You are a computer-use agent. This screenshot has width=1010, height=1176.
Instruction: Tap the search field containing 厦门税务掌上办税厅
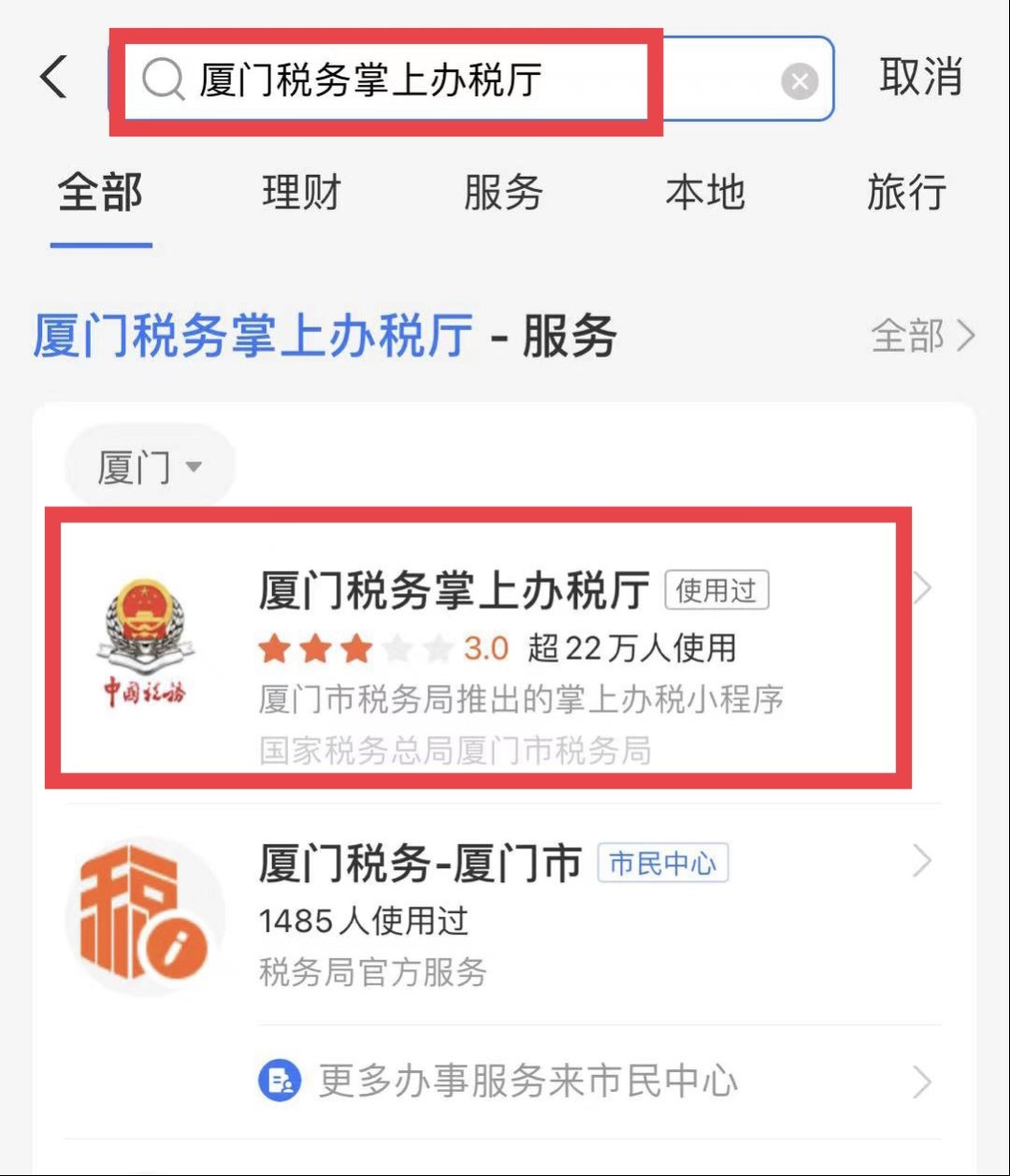click(x=471, y=79)
